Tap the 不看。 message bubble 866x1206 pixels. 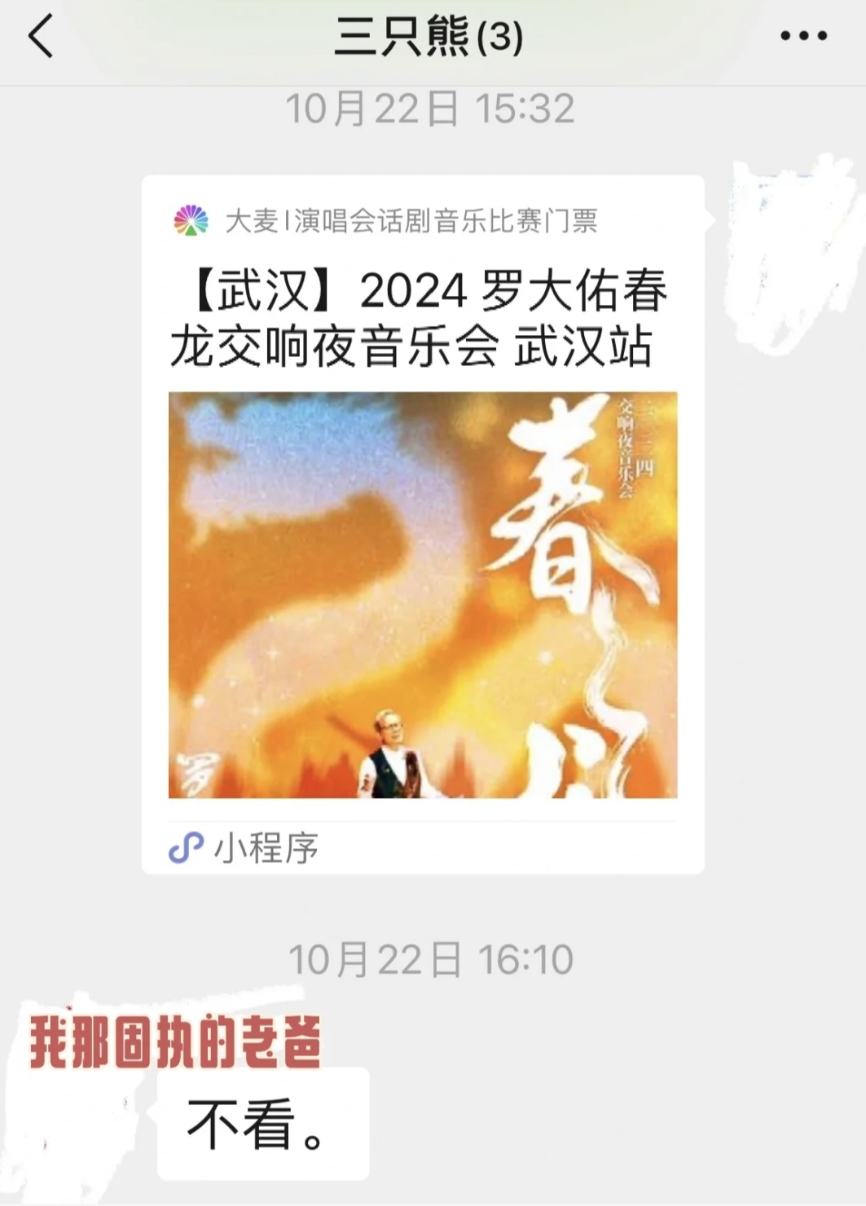pyautogui.click(x=263, y=1124)
